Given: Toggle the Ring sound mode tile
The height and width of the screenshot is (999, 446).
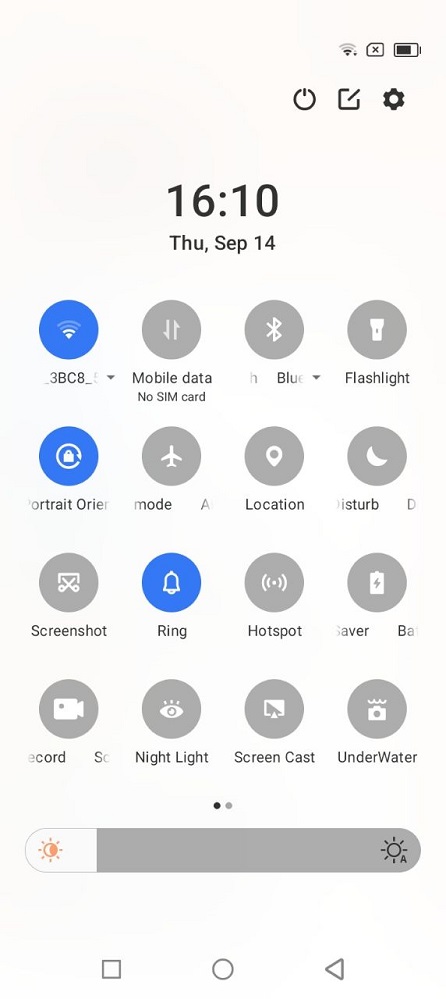Looking at the screenshot, I should [171, 582].
